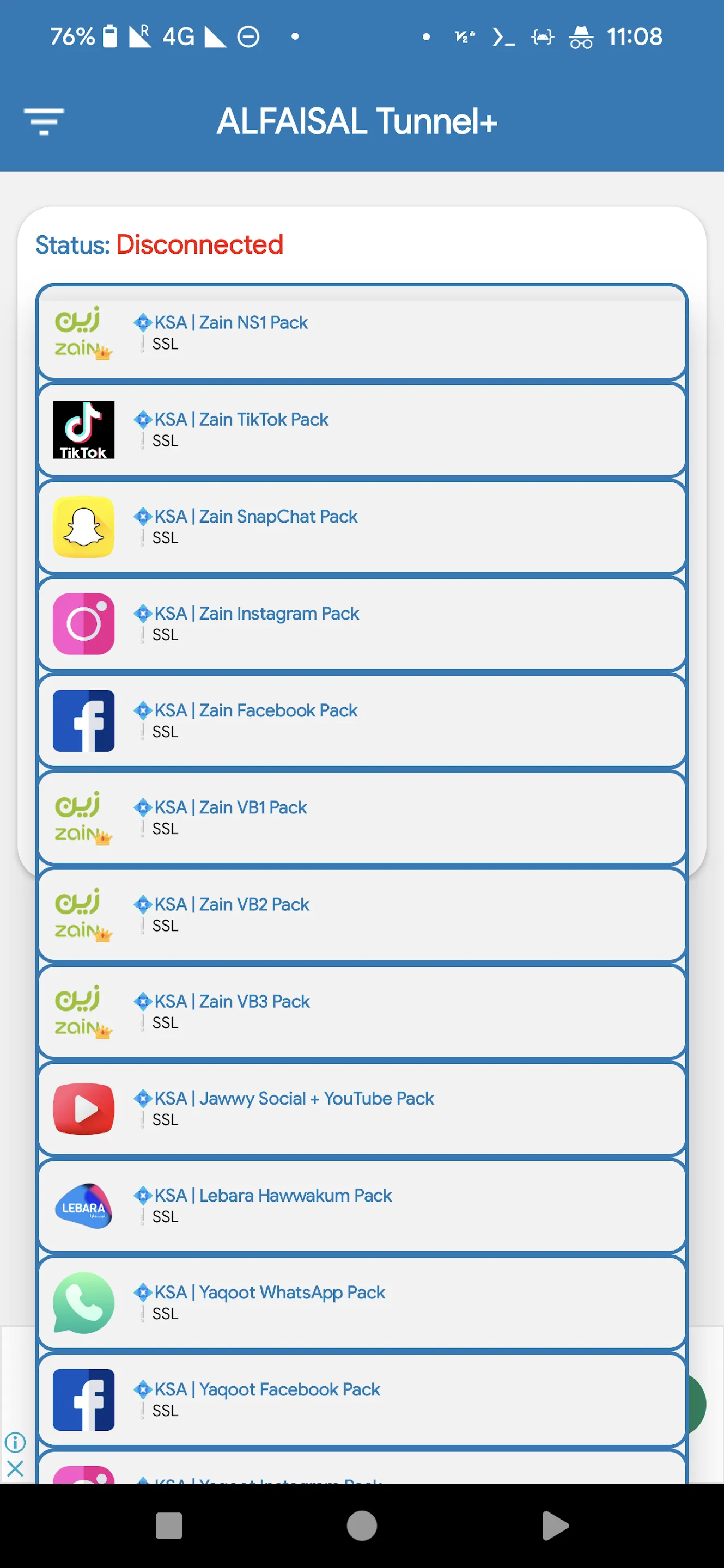724x1568 pixels.
Task: Go to the home screen
Action: click(362, 1526)
